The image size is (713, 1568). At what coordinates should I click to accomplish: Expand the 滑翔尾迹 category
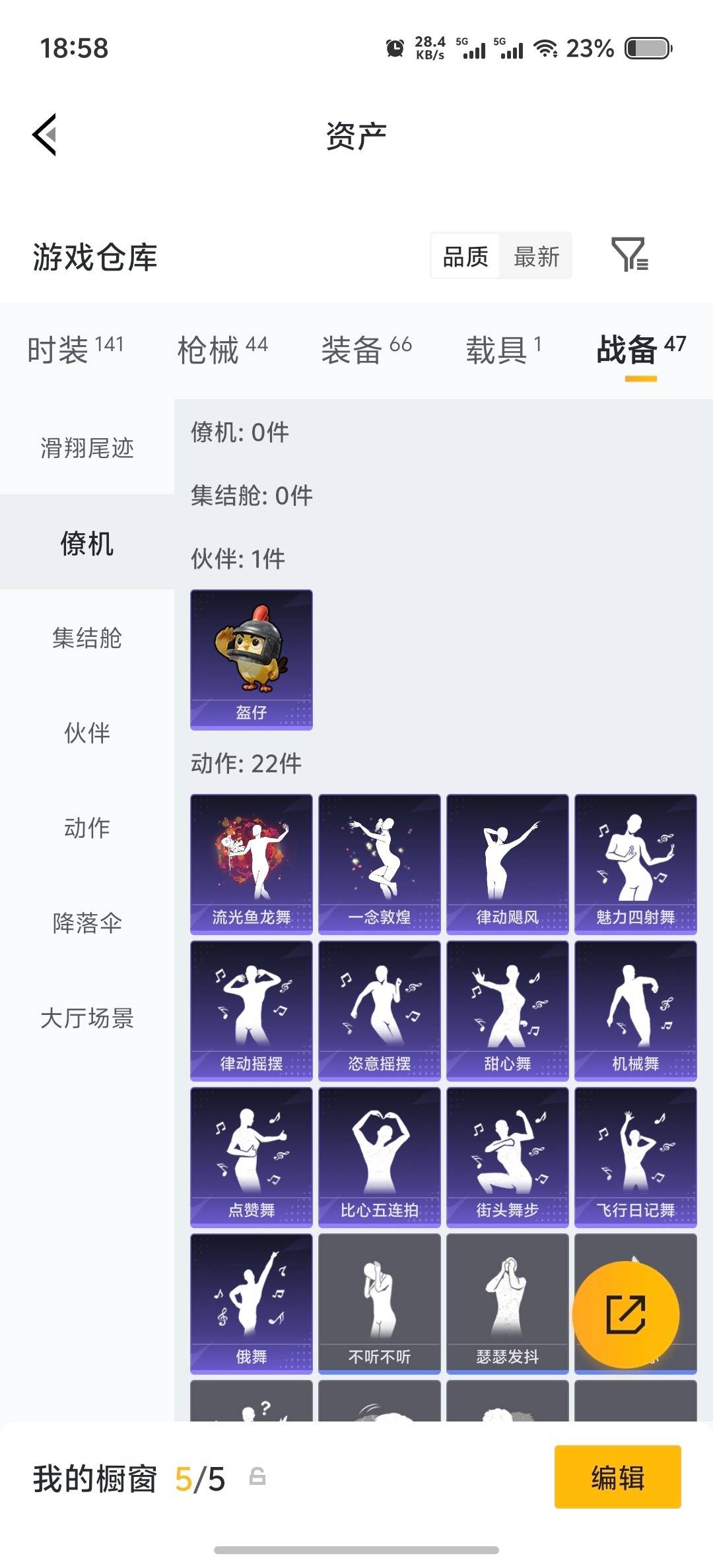[86, 449]
